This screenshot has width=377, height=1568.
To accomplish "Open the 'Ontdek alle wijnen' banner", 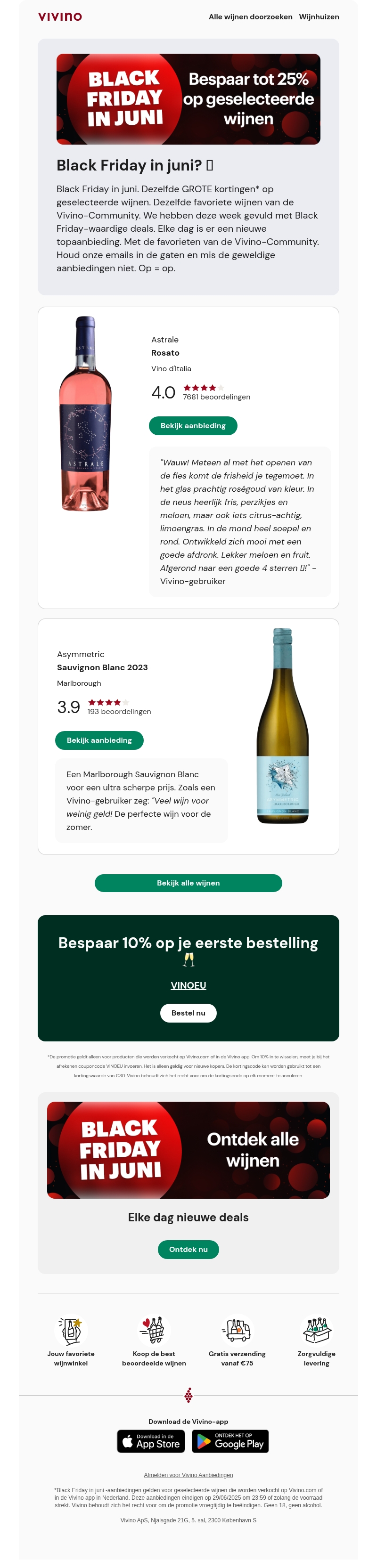I will click(x=188, y=1150).
